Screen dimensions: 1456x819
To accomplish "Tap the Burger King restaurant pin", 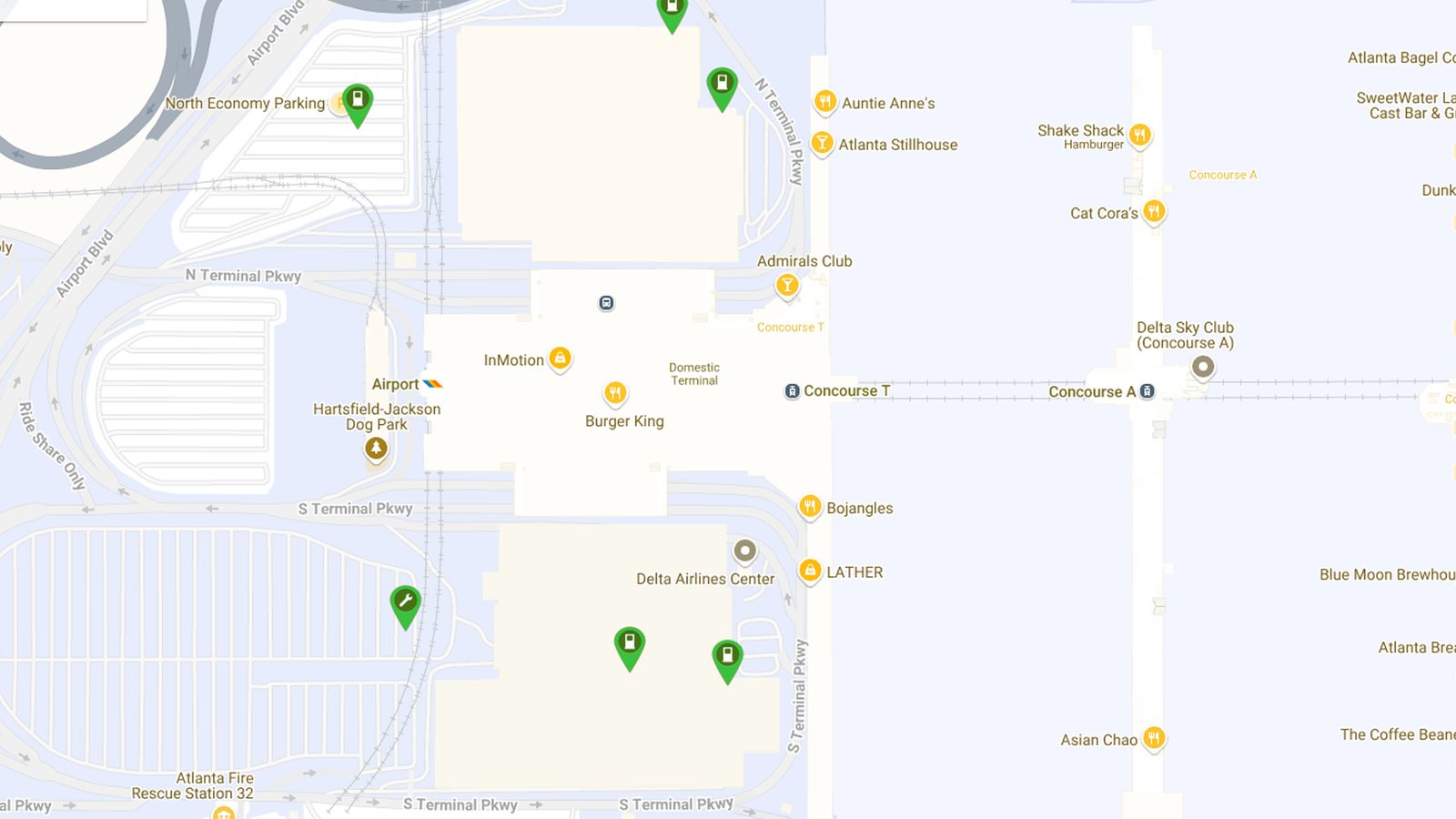I will click(615, 393).
